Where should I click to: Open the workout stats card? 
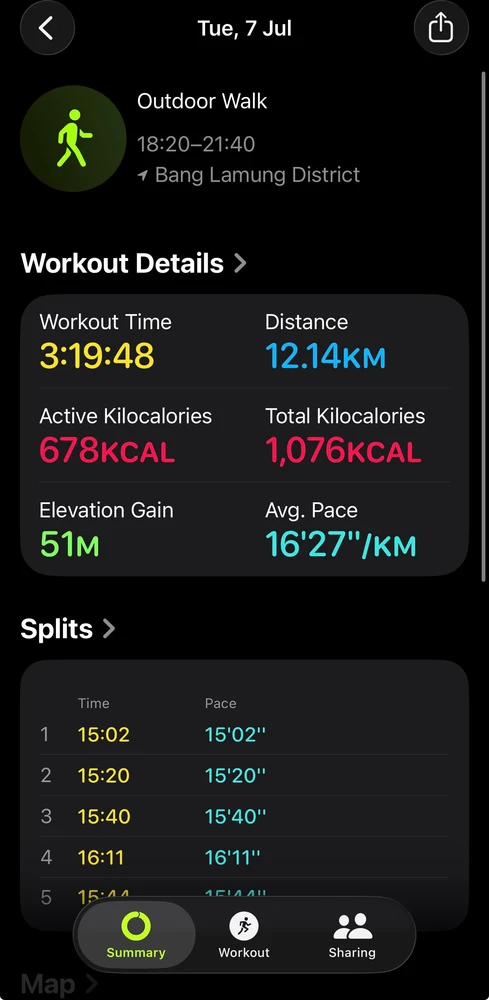click(x=244, y=435)
